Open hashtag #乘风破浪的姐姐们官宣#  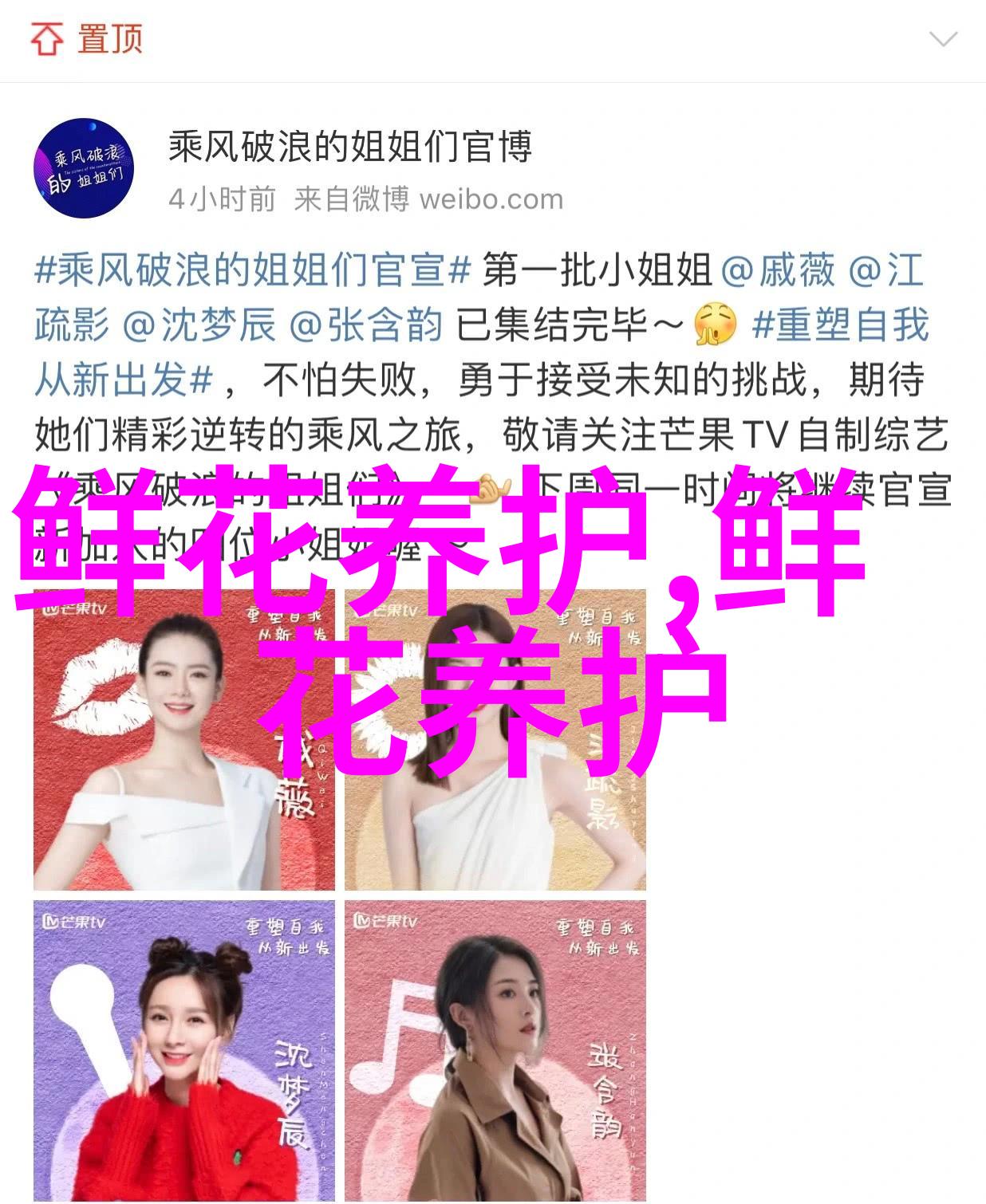(253, 271)
